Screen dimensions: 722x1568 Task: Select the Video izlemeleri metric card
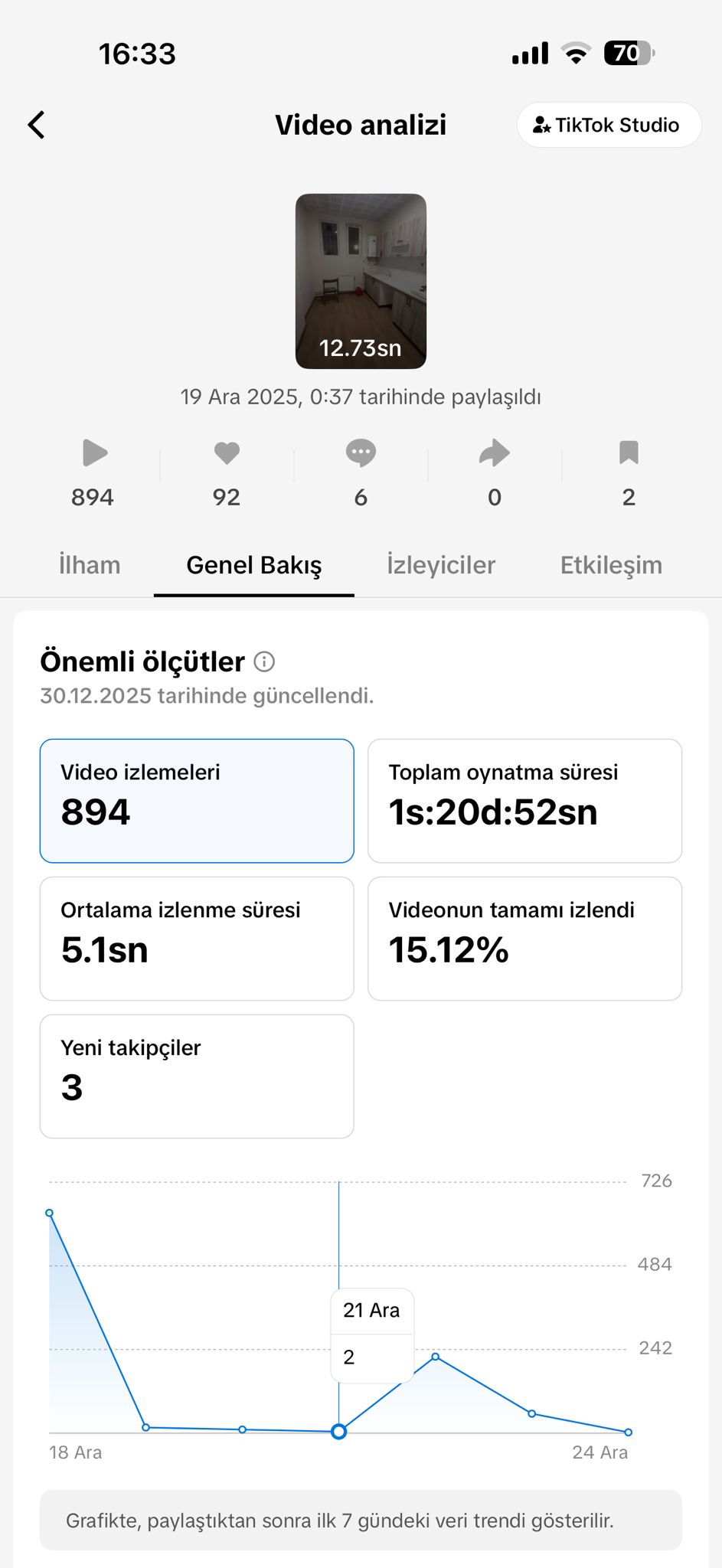197,801
